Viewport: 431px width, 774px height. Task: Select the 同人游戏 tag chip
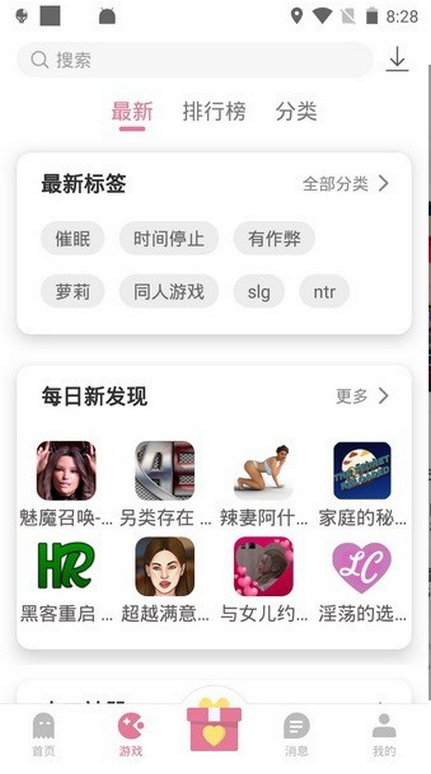click(x=169, y=292)
